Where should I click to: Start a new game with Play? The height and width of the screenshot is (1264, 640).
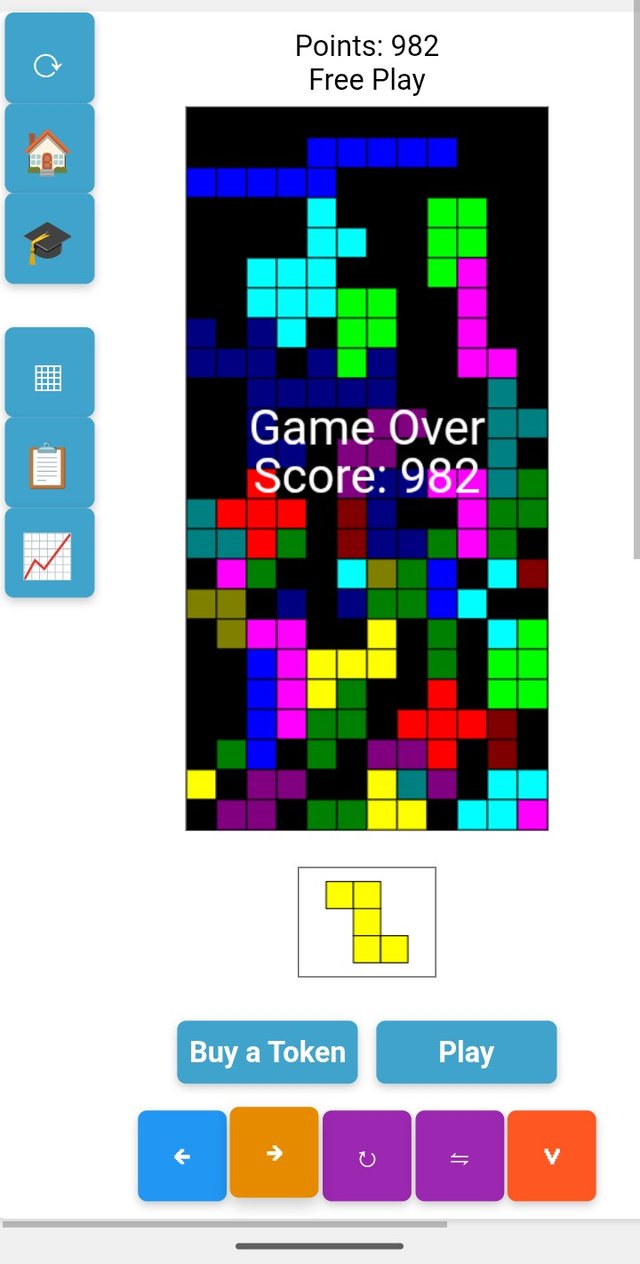pos(466,1052)
